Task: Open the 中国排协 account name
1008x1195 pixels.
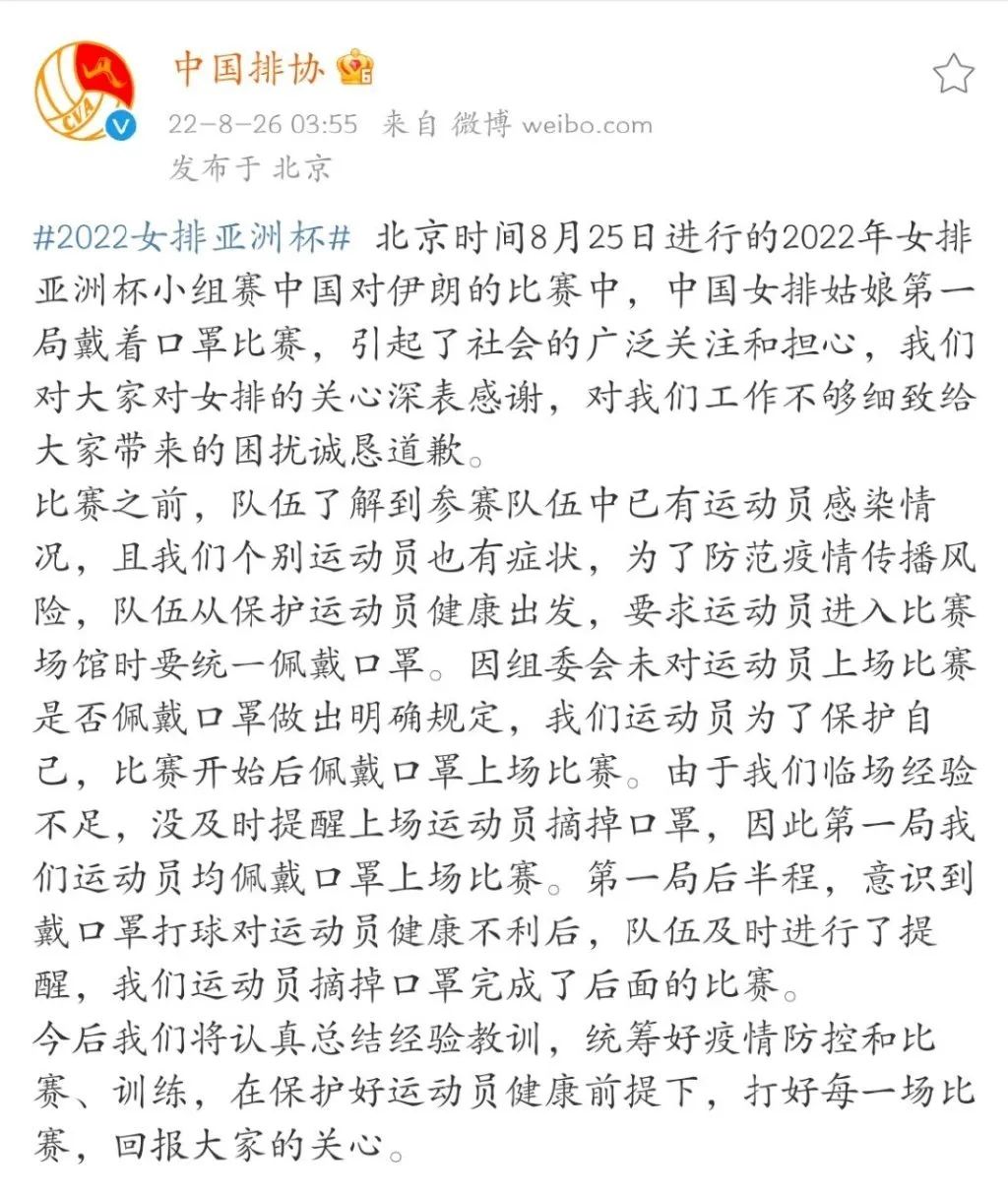Action: (x=248, y=68)
